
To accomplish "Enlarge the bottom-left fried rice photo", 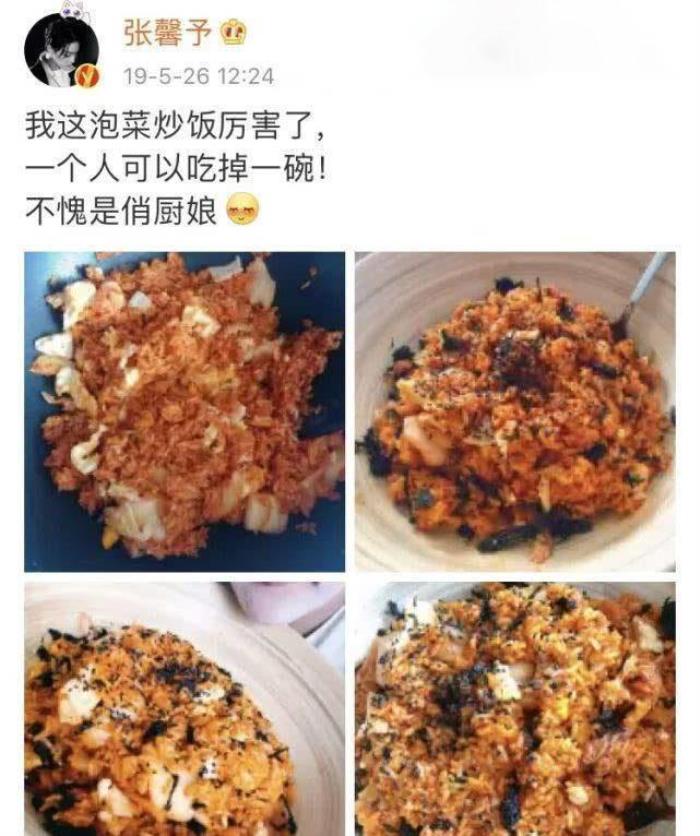I will click(x=184, y=710).
